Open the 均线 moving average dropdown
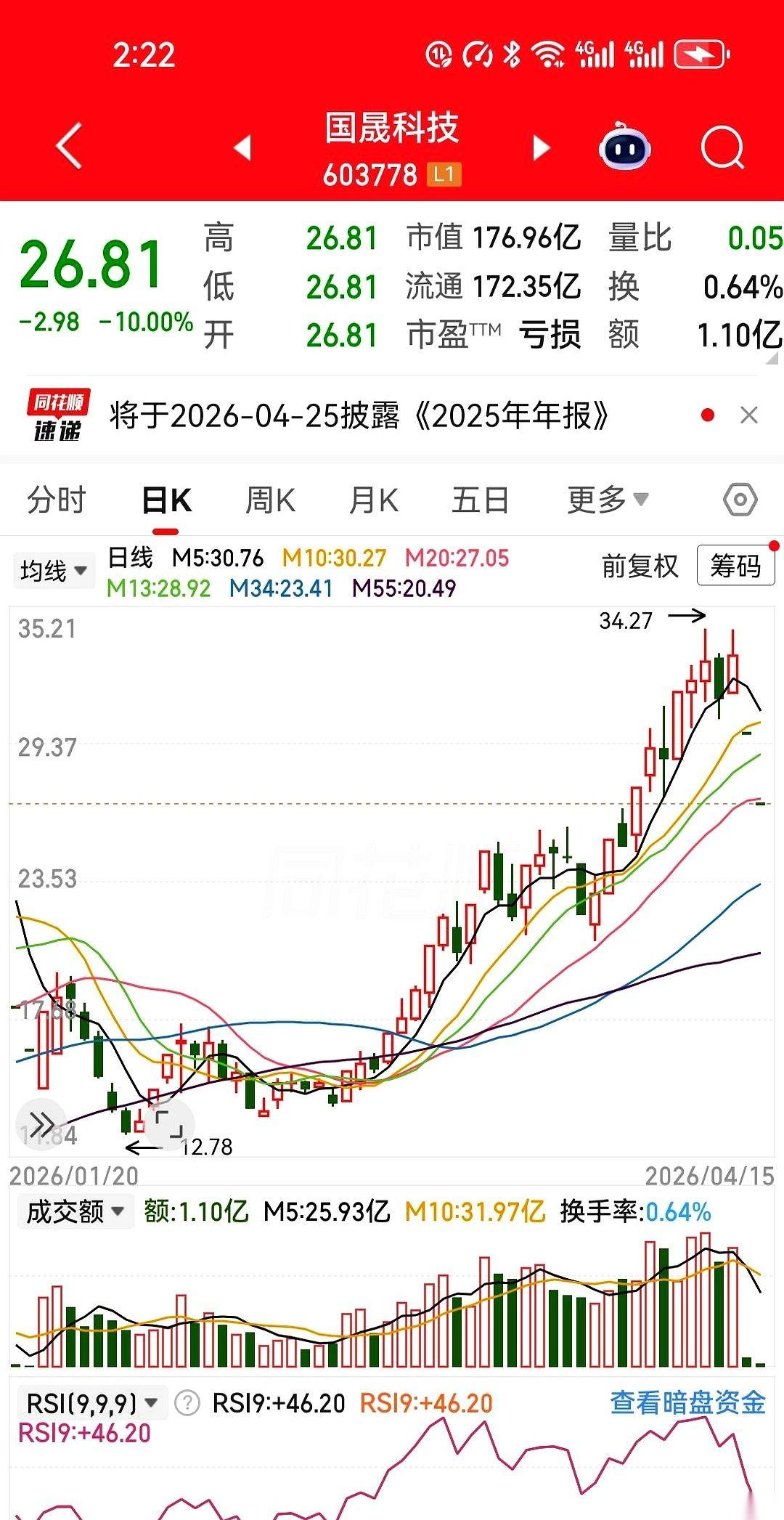 point(54,571)
